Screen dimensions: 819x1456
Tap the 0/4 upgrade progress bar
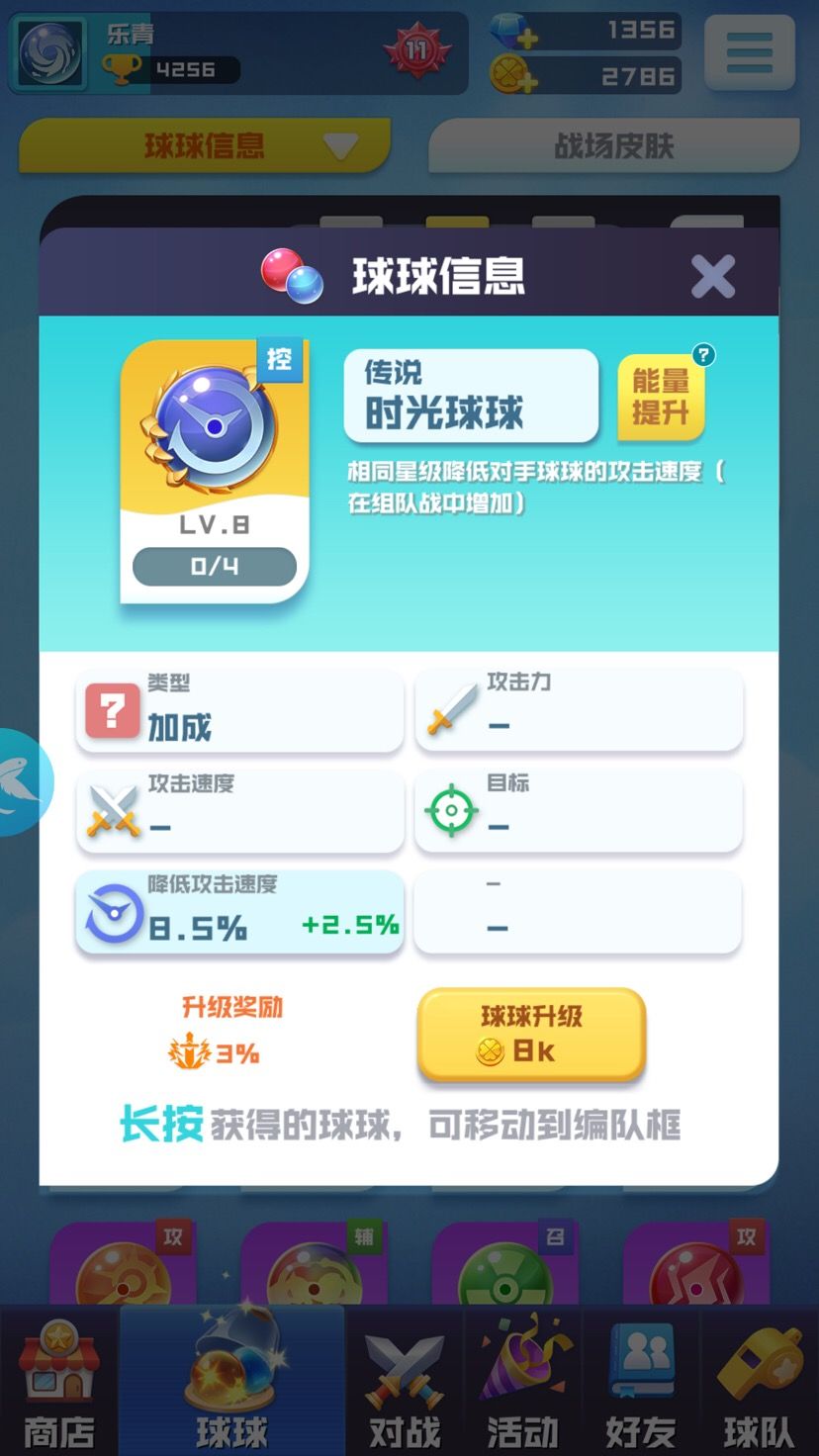click(x=215, y=566)
